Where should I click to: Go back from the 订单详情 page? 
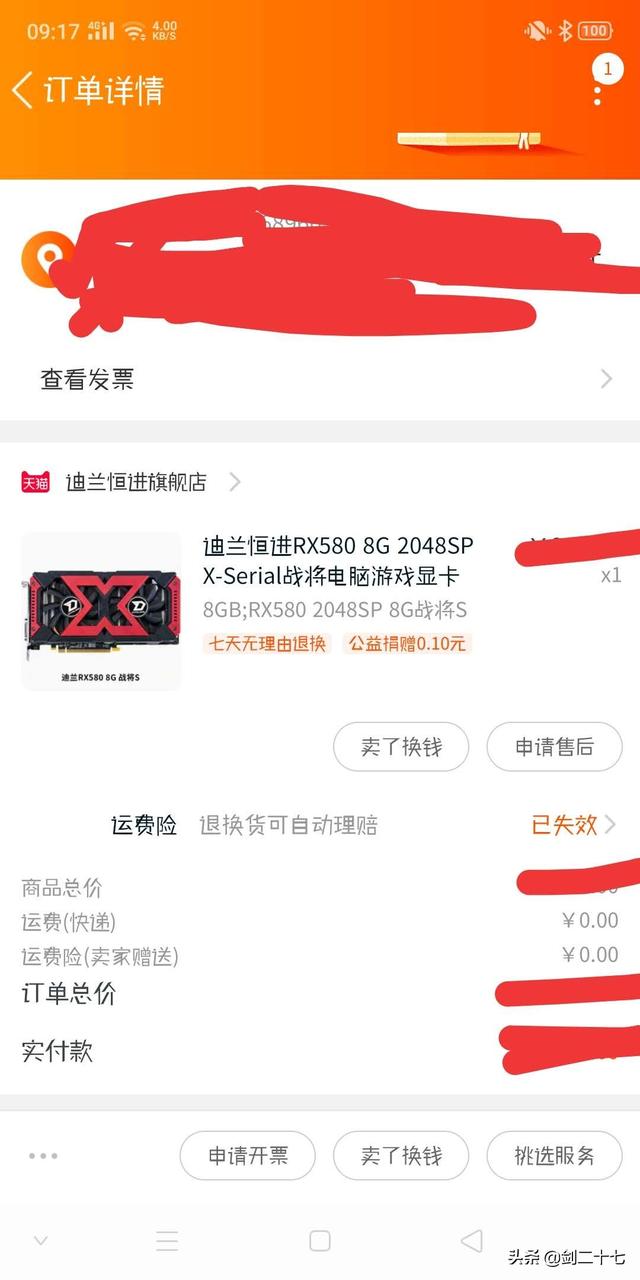24,90
